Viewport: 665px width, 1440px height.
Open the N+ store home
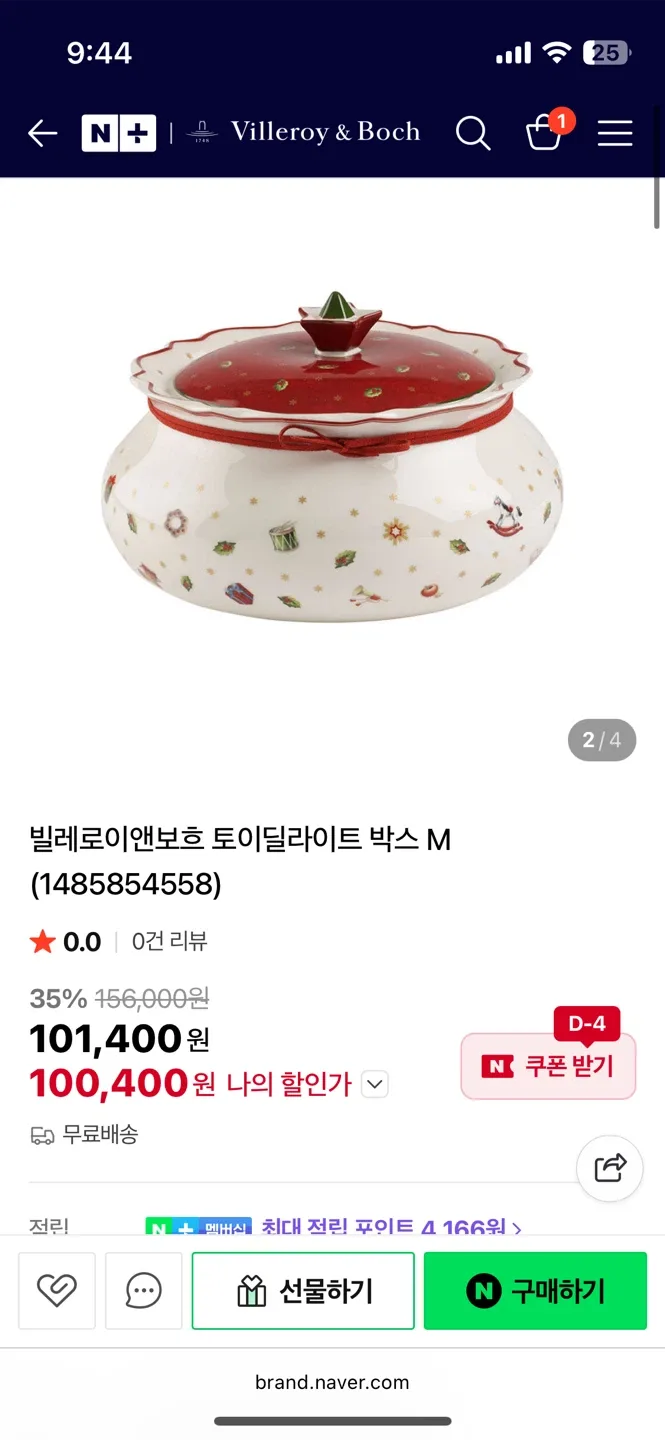tap(119, 133)
